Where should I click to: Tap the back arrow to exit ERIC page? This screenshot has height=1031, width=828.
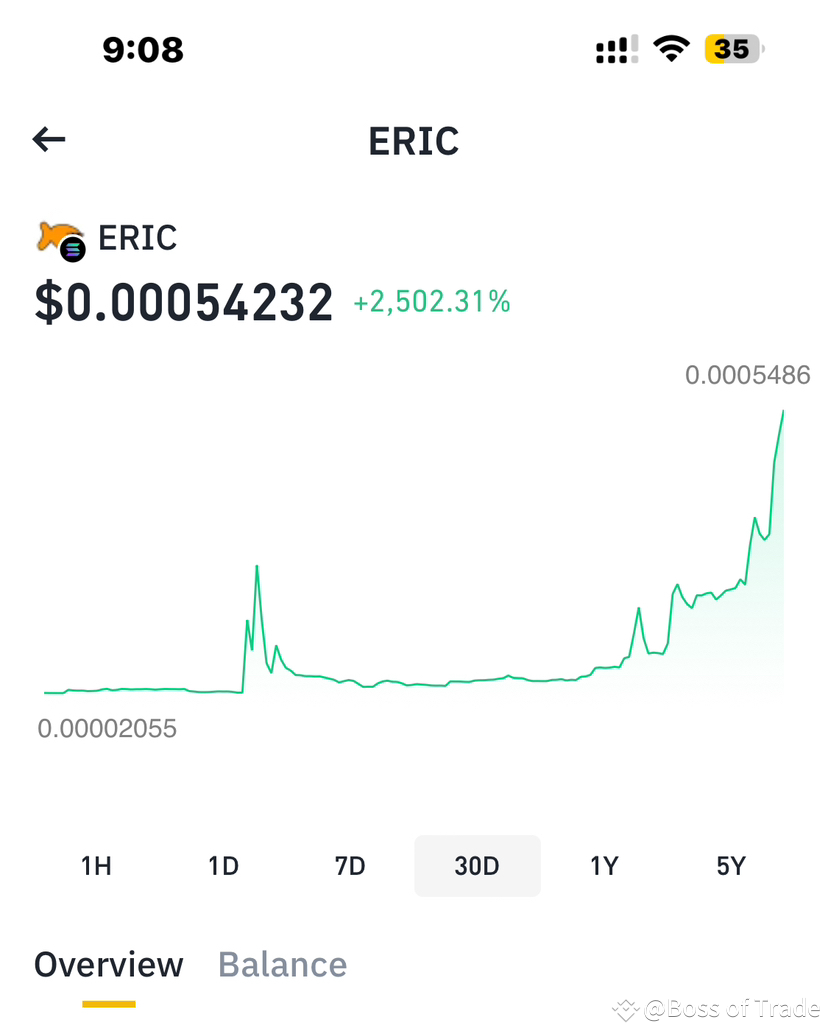[47, 139]
